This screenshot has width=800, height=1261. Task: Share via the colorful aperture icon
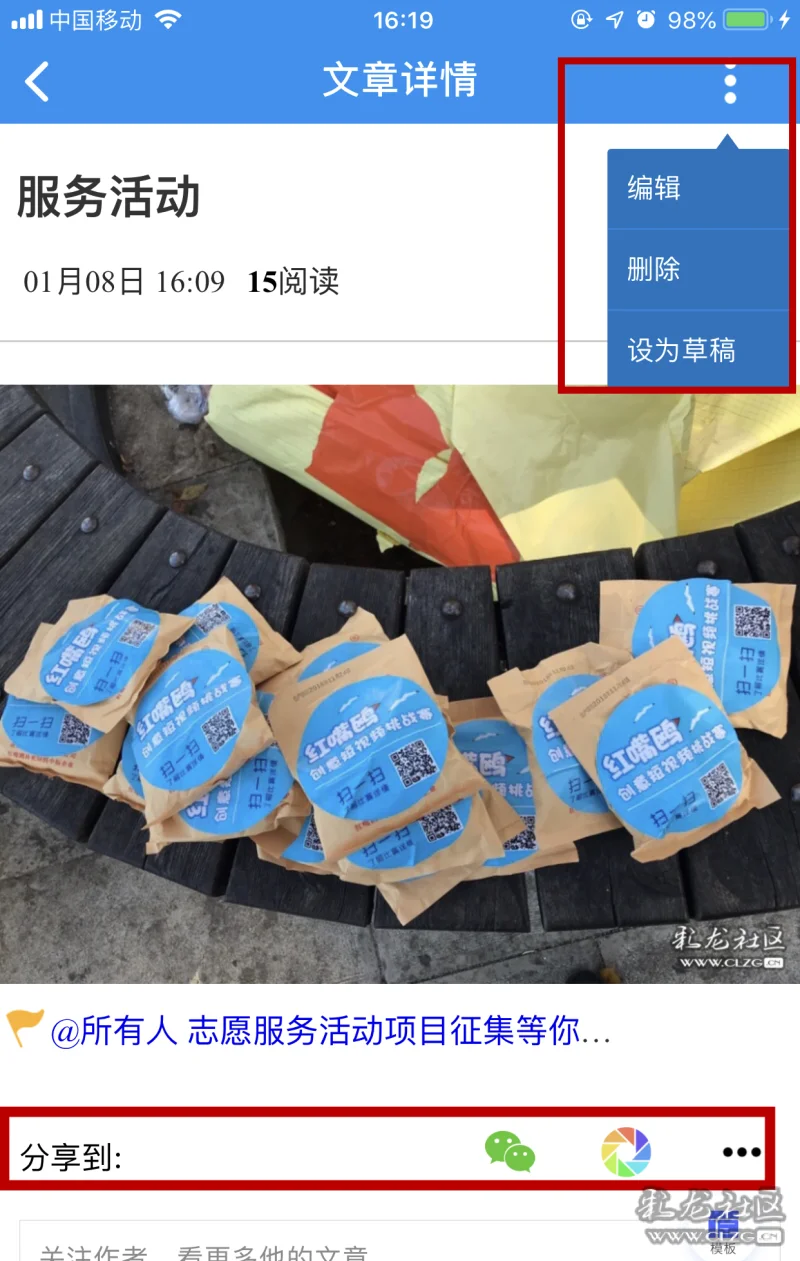tap(626, 1152)
